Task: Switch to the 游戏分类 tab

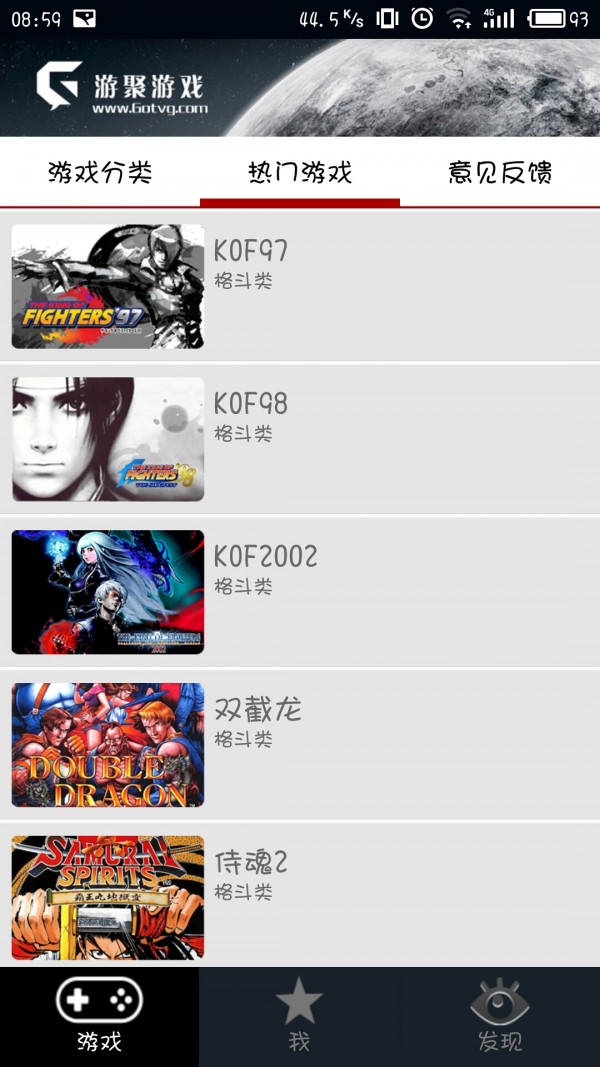Action: click(100, 172)
